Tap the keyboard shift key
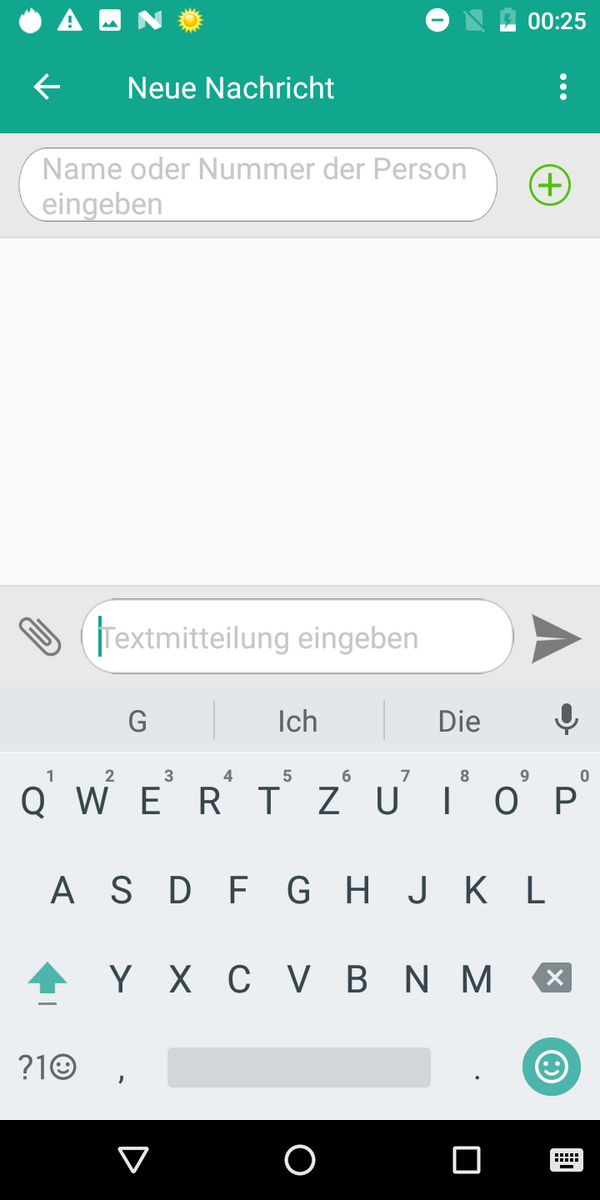This screenshot has width=600, height=1200. (x=47, y=981)
